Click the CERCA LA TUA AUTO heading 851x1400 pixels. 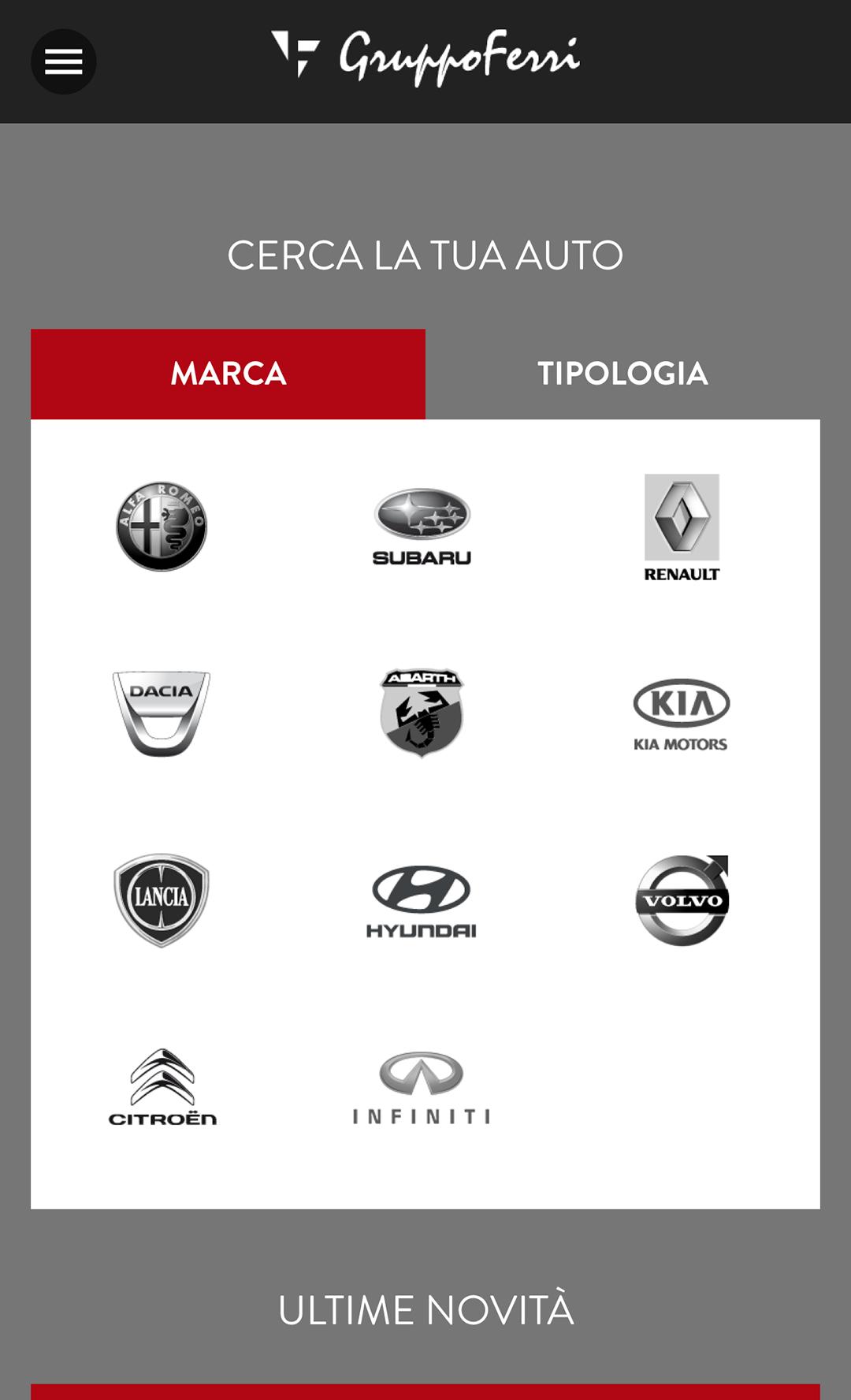pyautogui.click(x=425, y=253)
